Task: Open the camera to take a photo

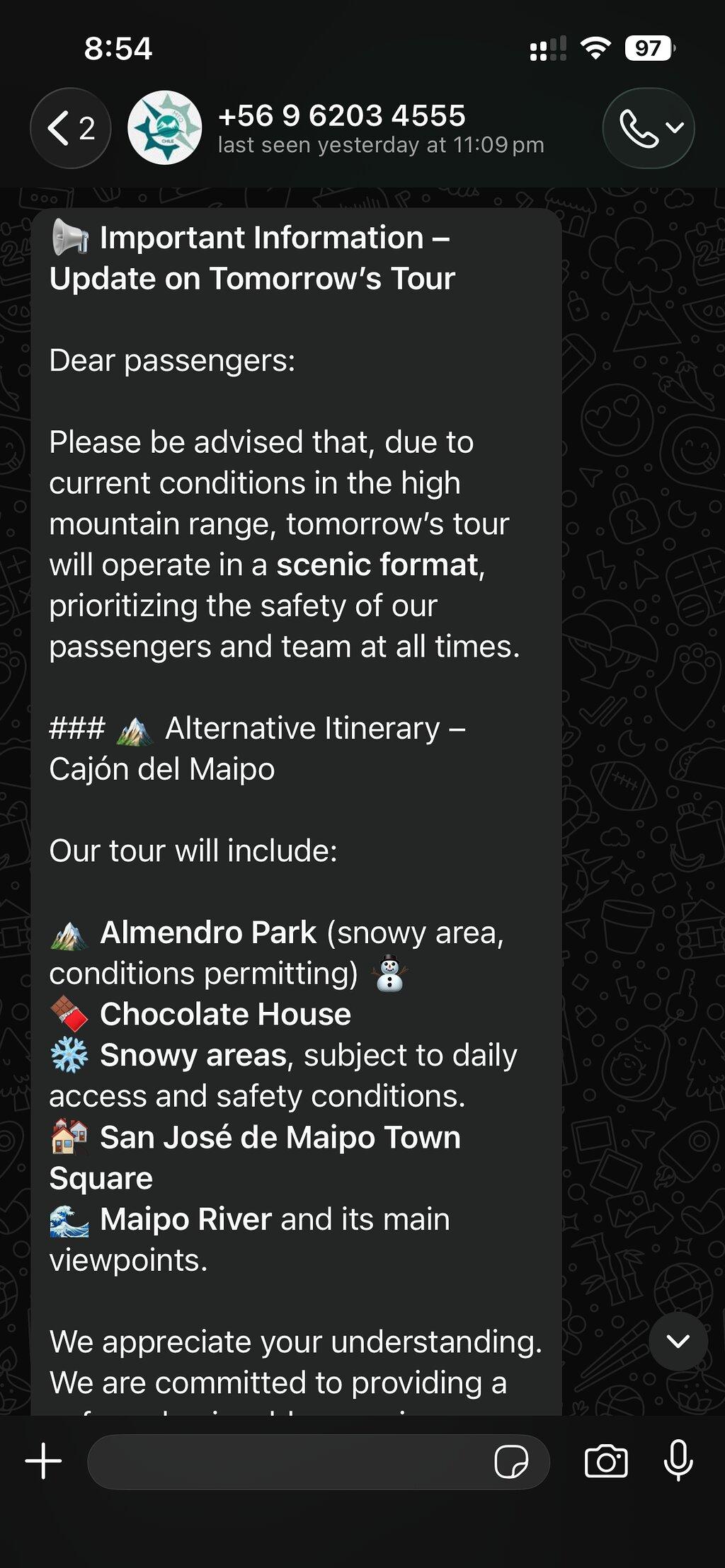Action: tap(606, 1461)
